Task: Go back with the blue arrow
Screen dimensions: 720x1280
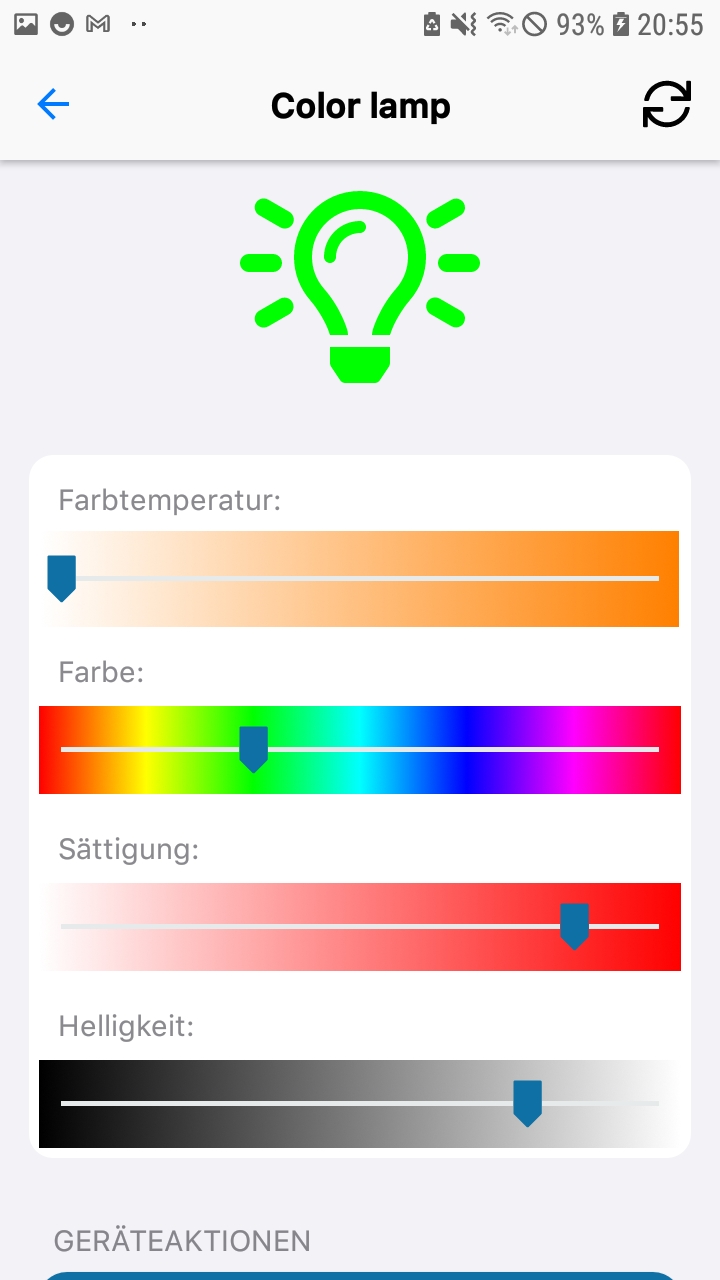Action: [x=53, y=105]
